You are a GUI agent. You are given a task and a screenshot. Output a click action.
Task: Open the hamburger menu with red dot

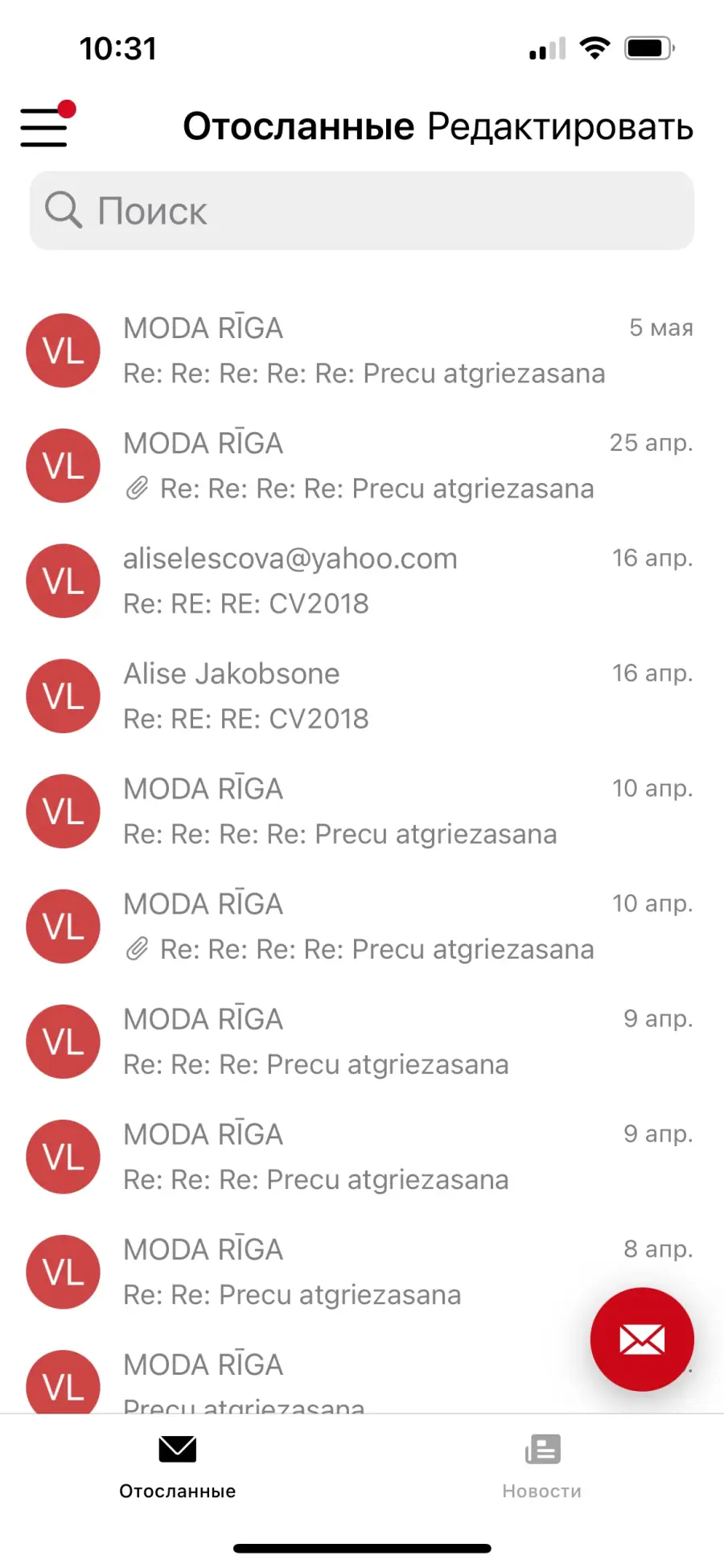pyautogui.click(x=47, y=125)
